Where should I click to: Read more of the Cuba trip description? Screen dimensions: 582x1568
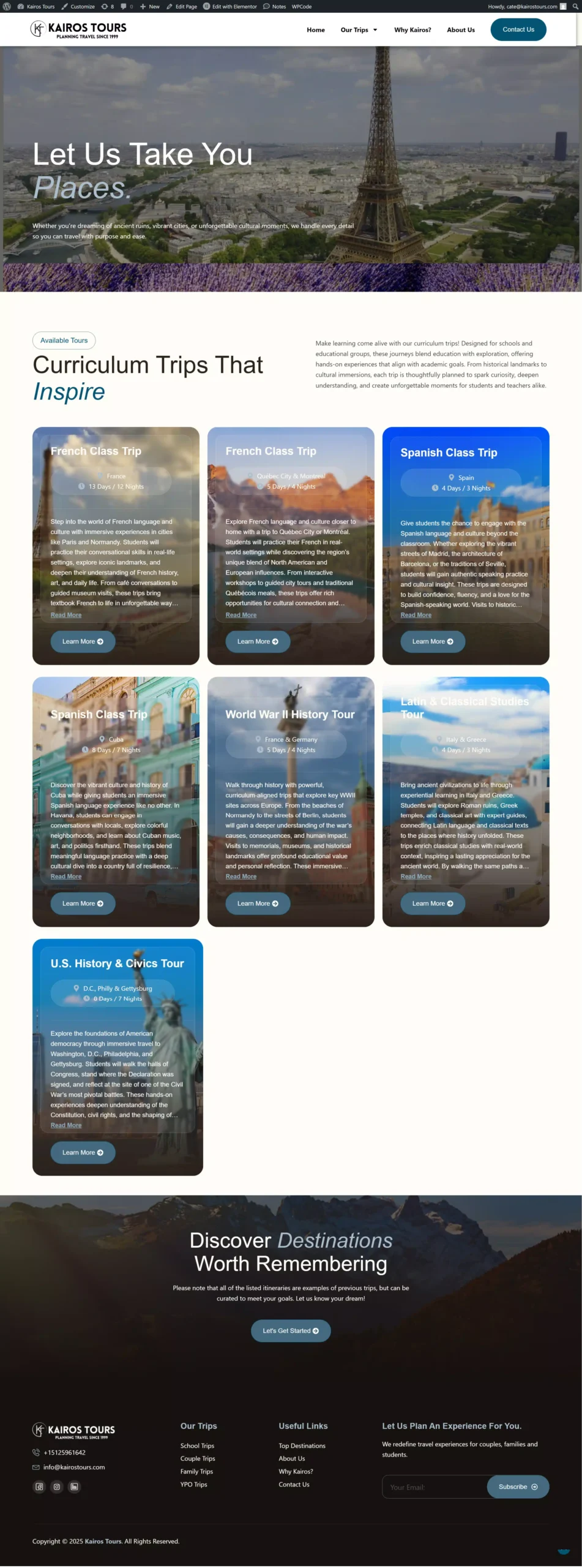[x=65, y=876]
